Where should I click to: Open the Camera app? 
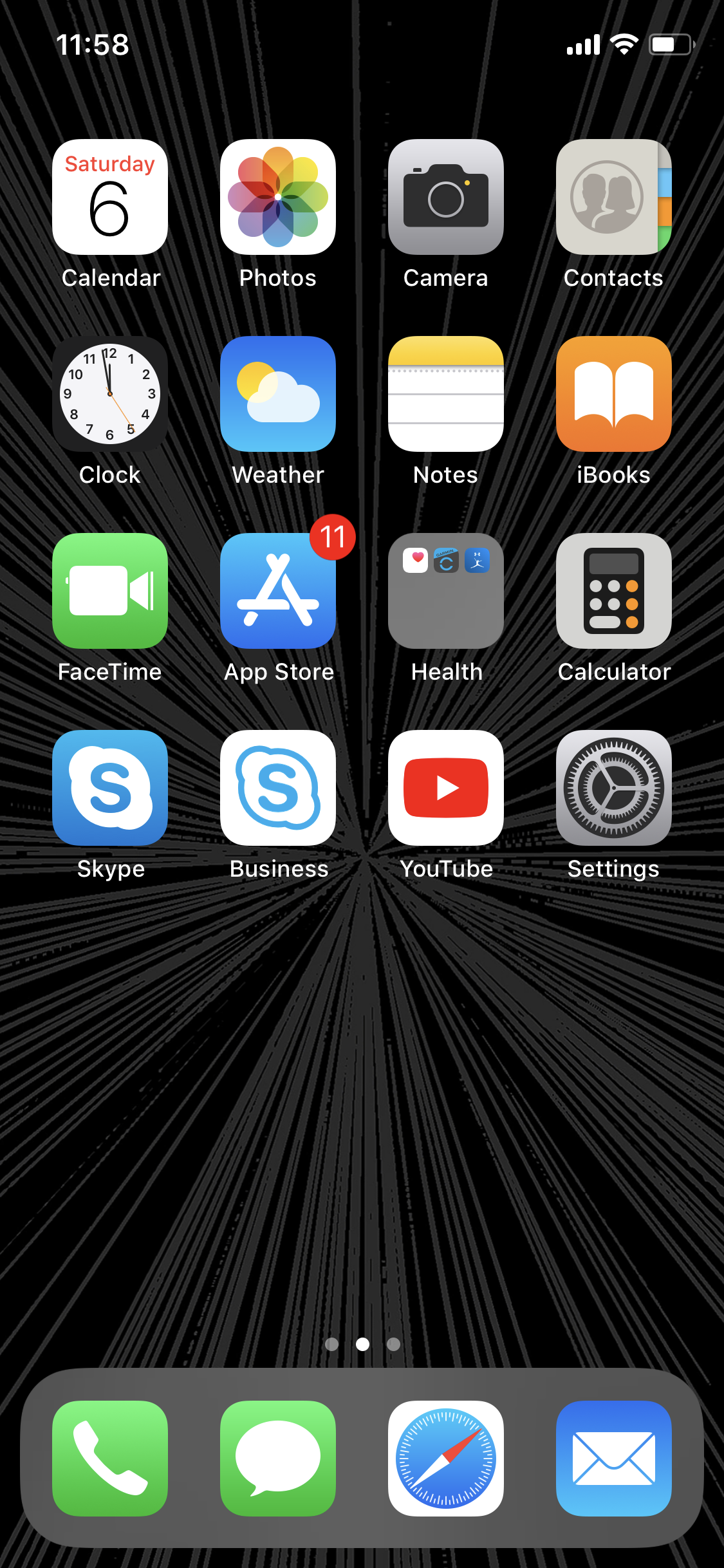click(446, 197)
